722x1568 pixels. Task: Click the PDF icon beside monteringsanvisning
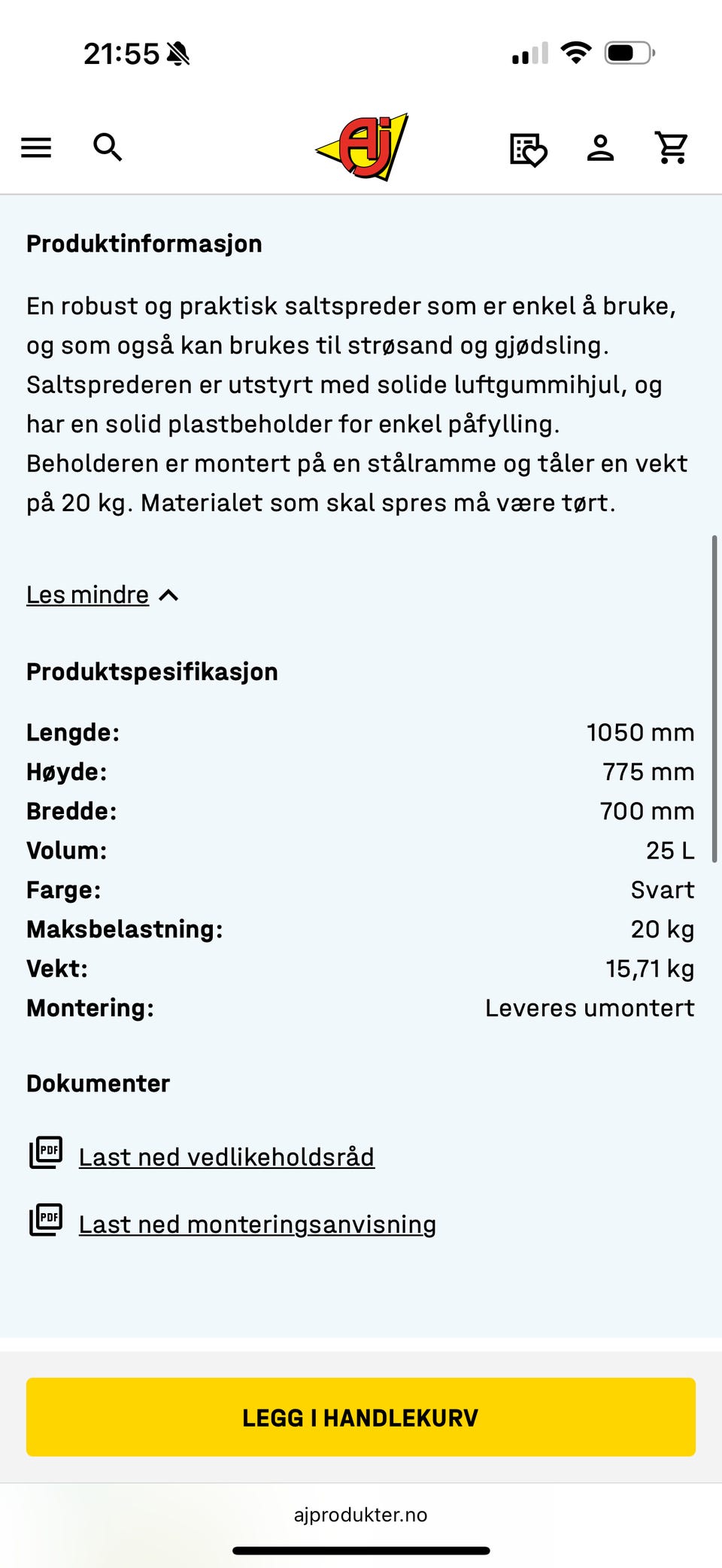point(45,1219)
